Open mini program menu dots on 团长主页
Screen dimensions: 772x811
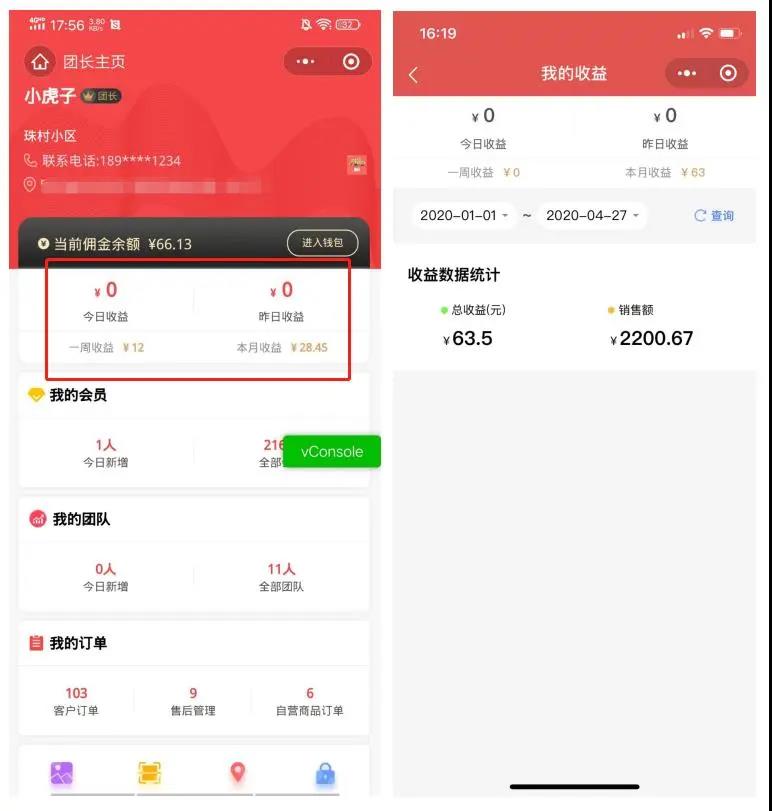click(305, 62)
